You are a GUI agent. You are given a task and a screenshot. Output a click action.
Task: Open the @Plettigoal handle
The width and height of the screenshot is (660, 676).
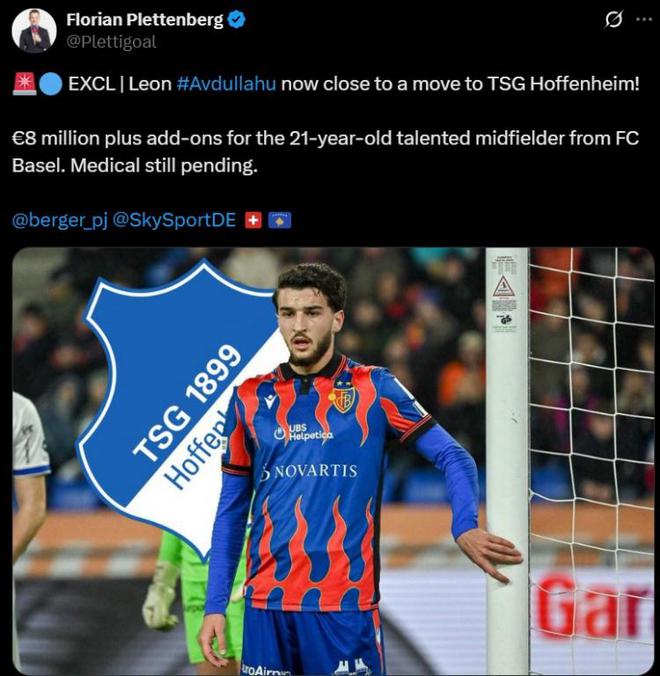pyautogui.click(x=111, y=41)
